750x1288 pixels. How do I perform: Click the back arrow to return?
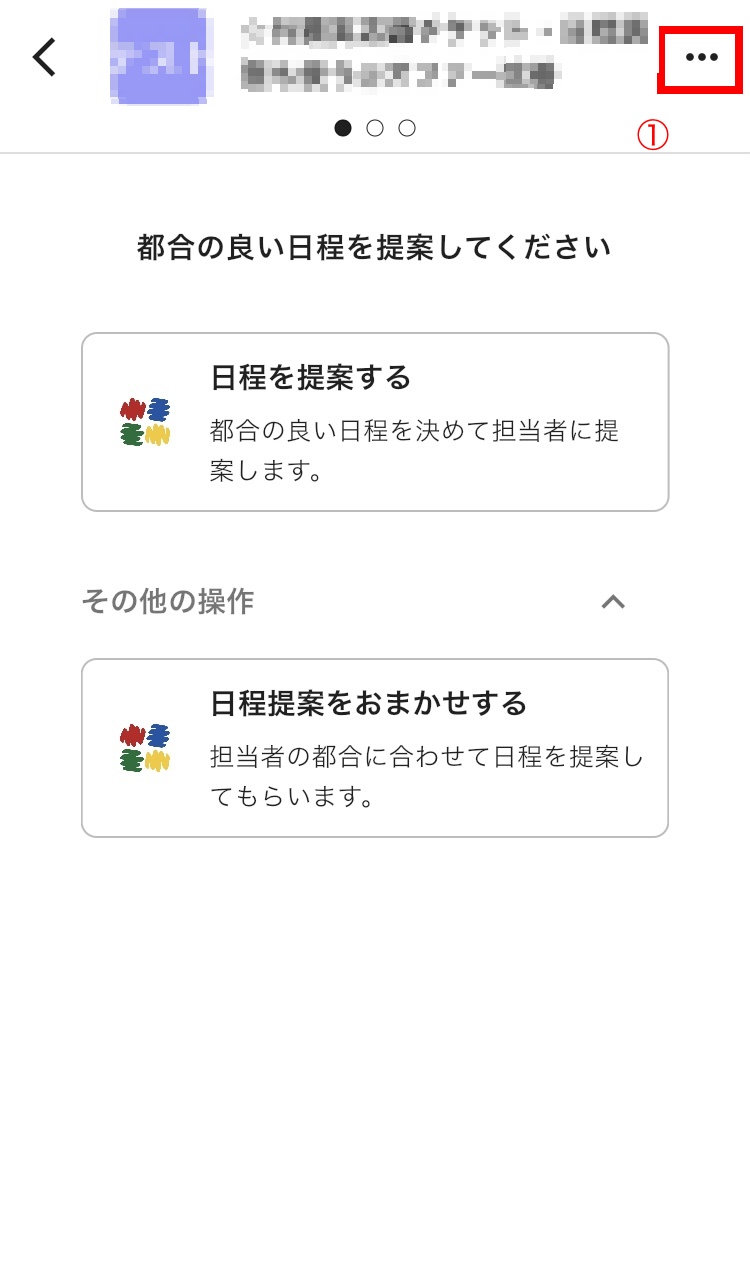point(44,57)
